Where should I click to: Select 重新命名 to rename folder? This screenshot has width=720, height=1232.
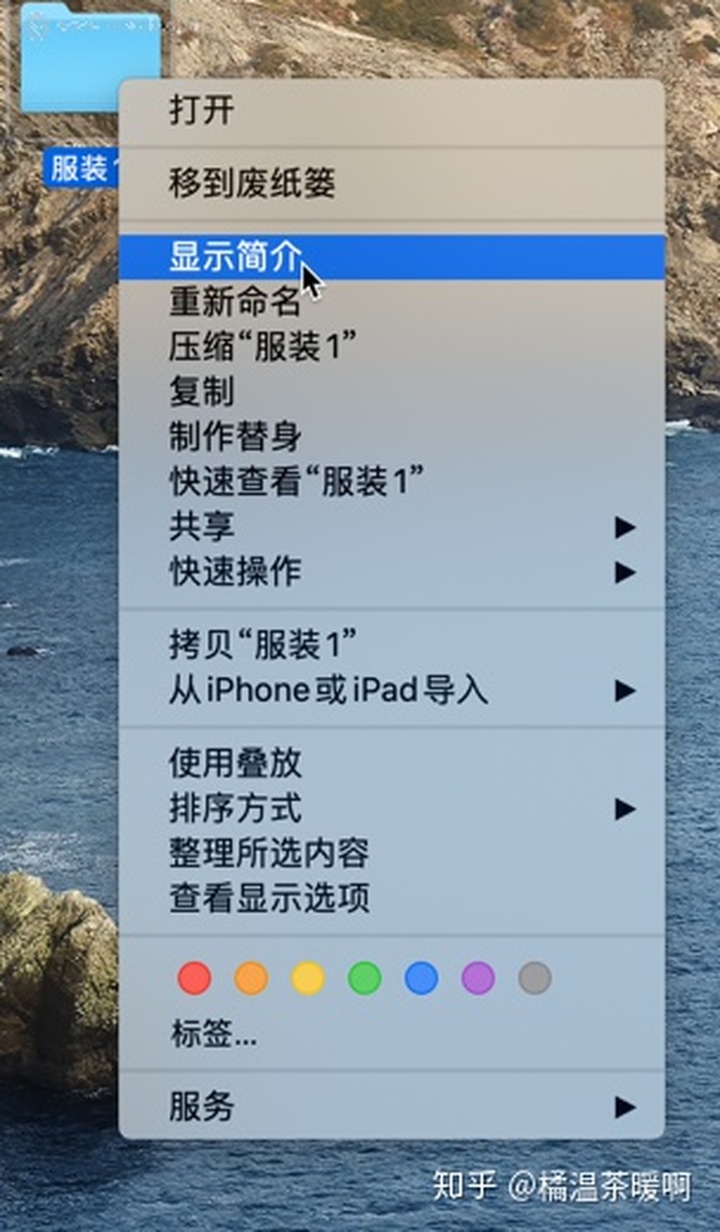click(x=392, y=302)
